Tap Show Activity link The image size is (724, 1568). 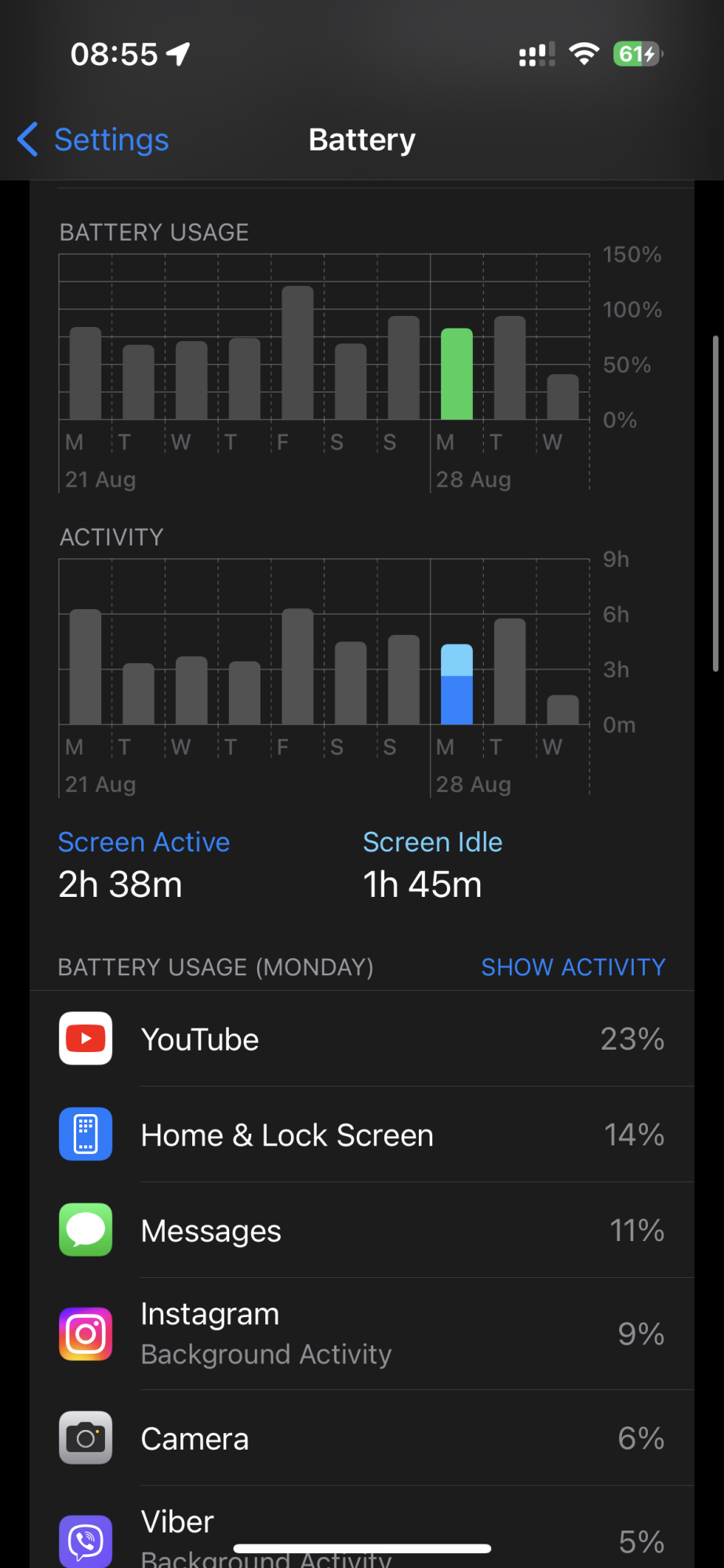pos(573,967)
